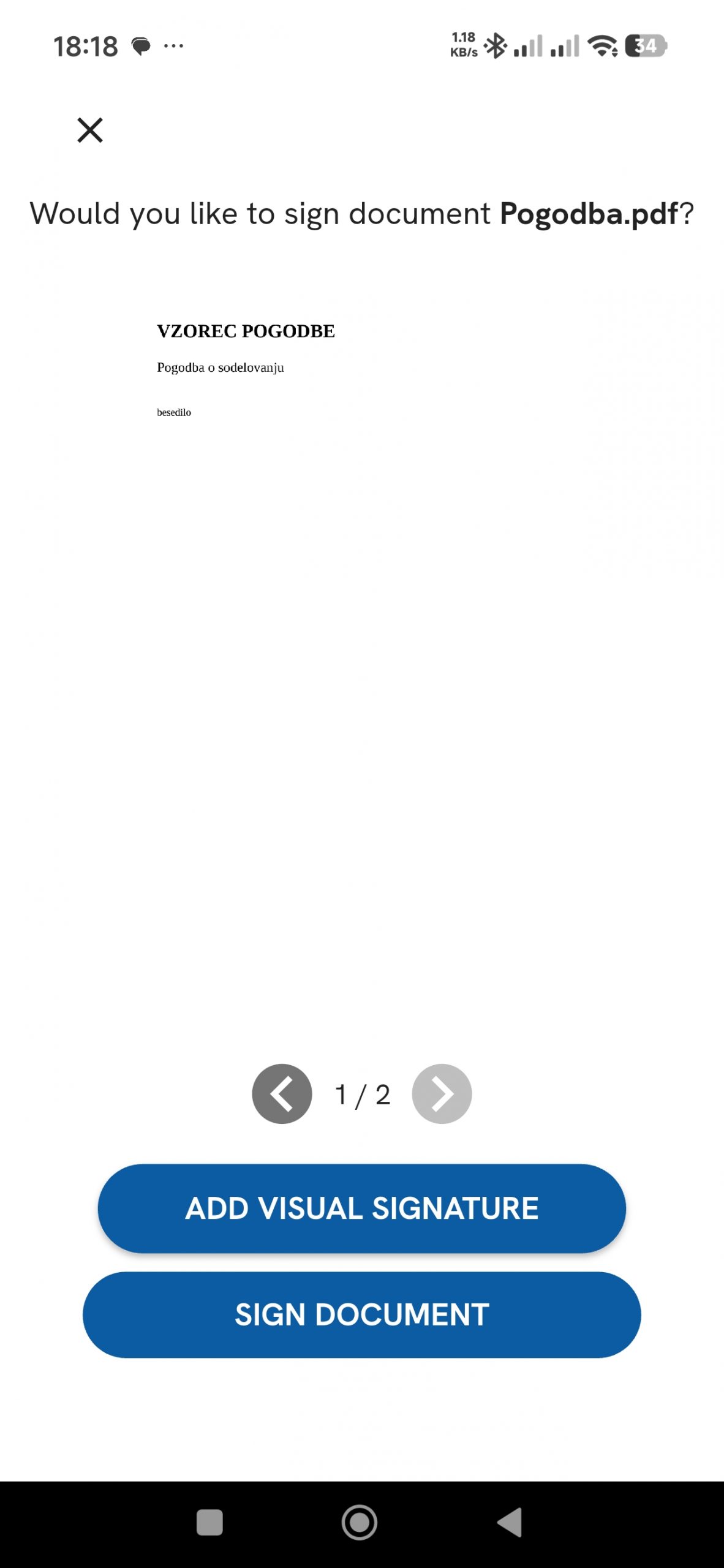Screen dimensions: 724x1568
Task: Go to the next document page
Action: (442, 1094)
